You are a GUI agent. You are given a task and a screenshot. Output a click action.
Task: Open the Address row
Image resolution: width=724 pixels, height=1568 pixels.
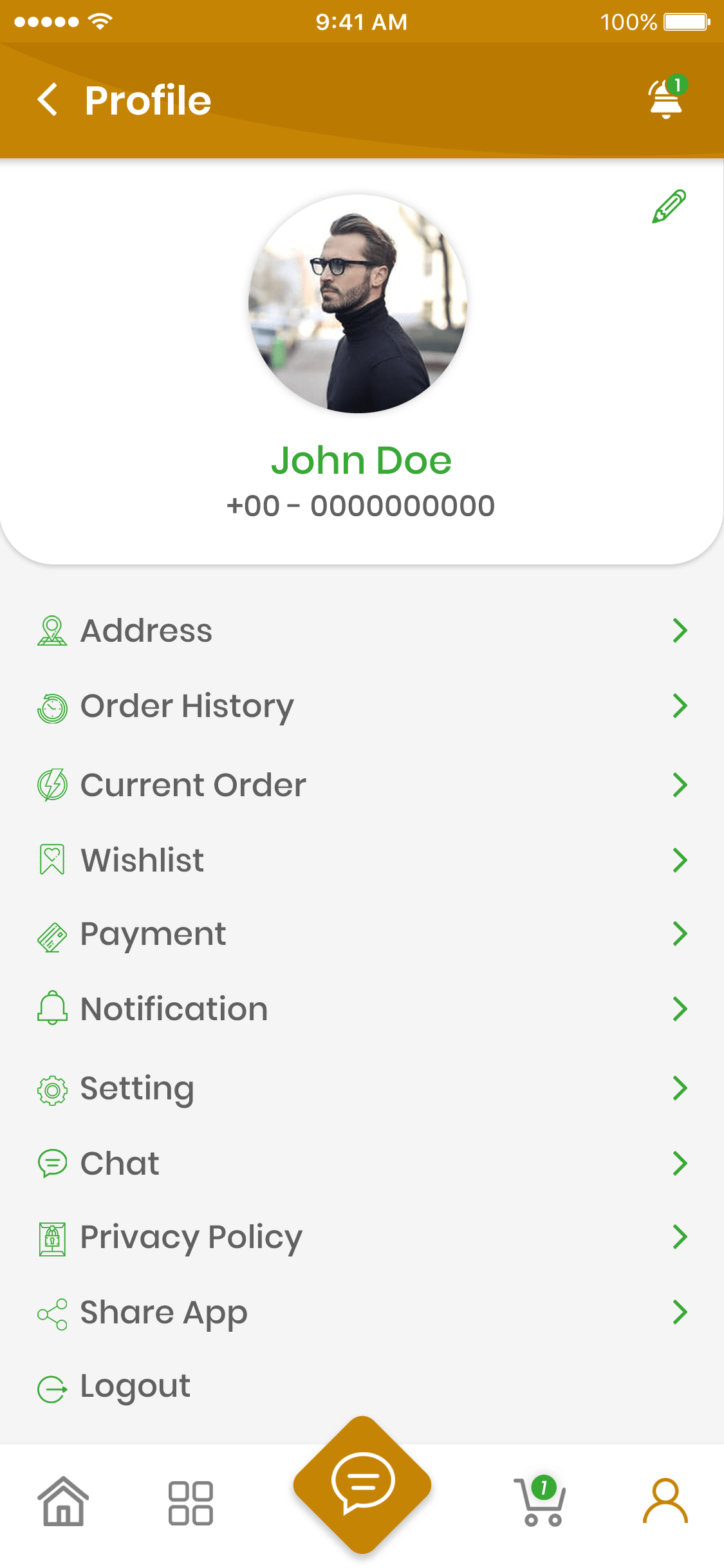[362, 630]
